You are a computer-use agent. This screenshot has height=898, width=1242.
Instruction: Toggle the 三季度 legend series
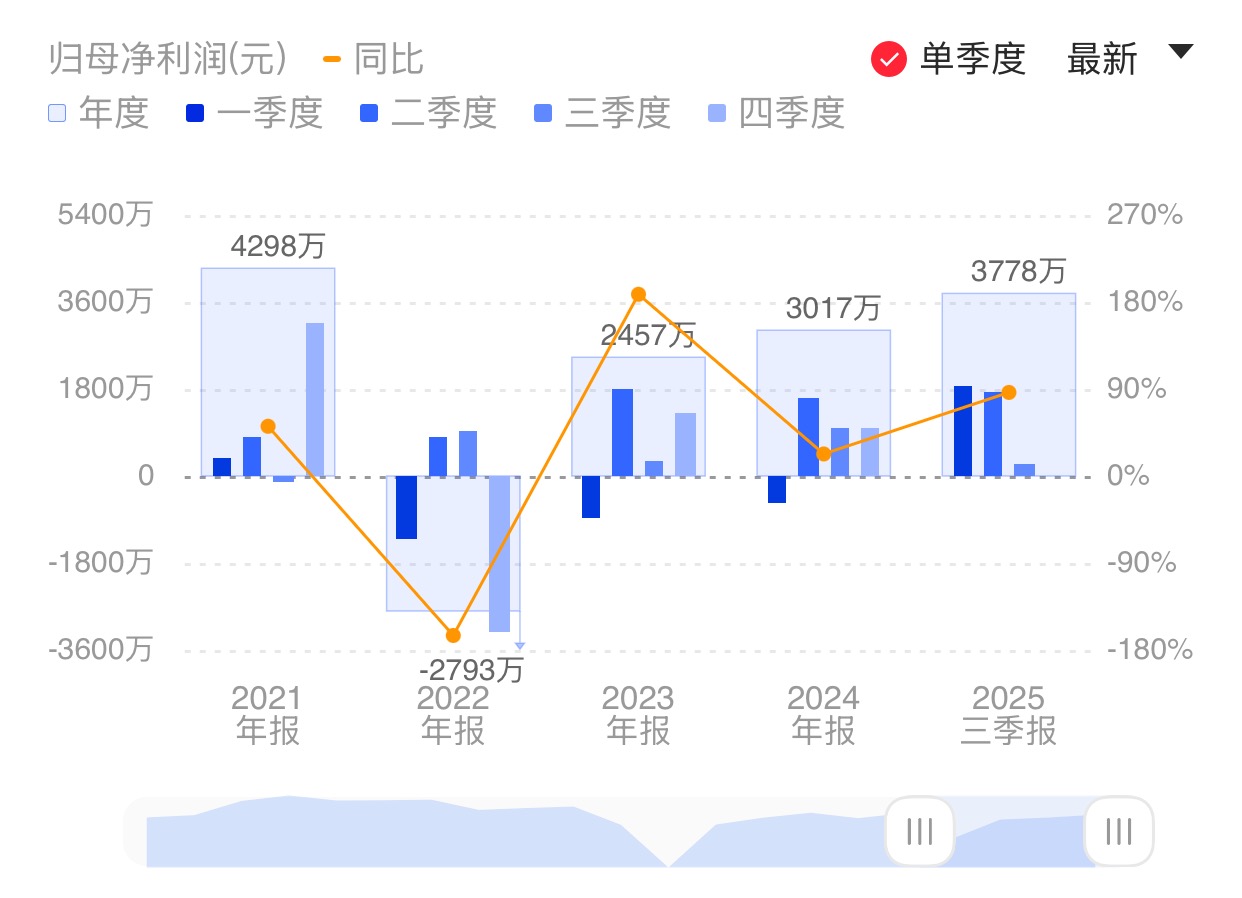[x=602, y=113]
